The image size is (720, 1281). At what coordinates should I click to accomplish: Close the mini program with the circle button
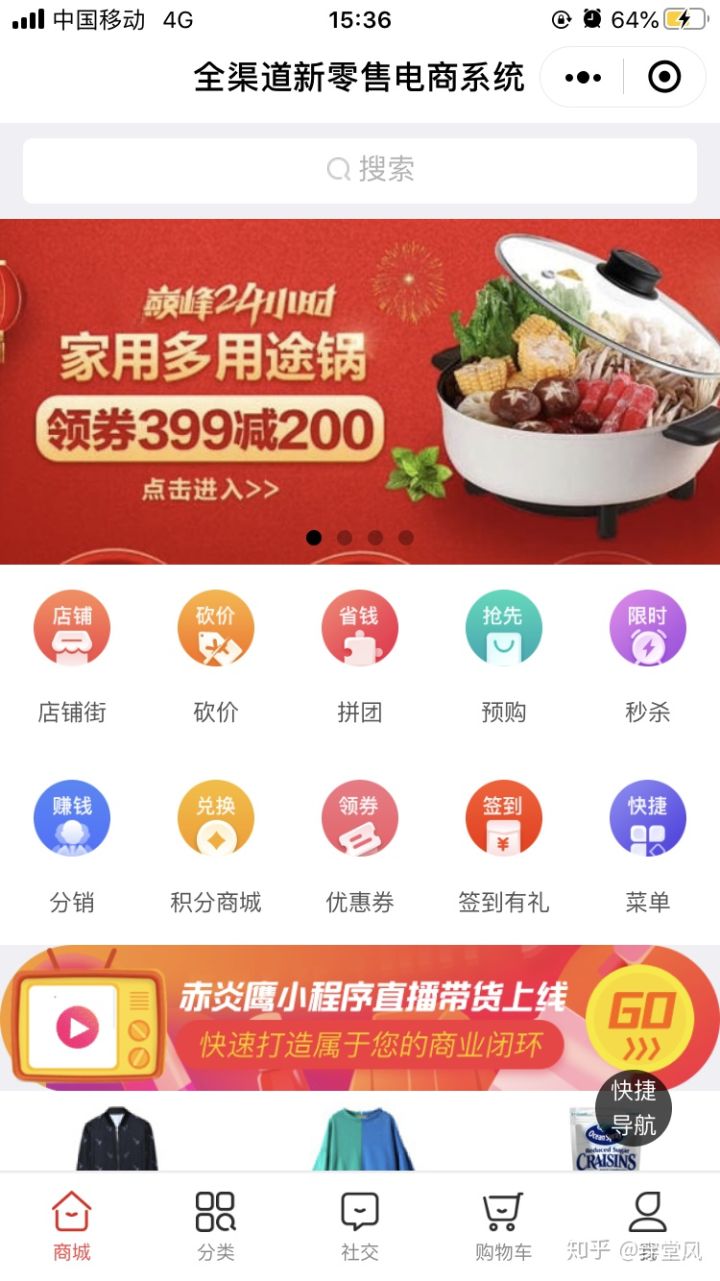[x=664, y=77]
